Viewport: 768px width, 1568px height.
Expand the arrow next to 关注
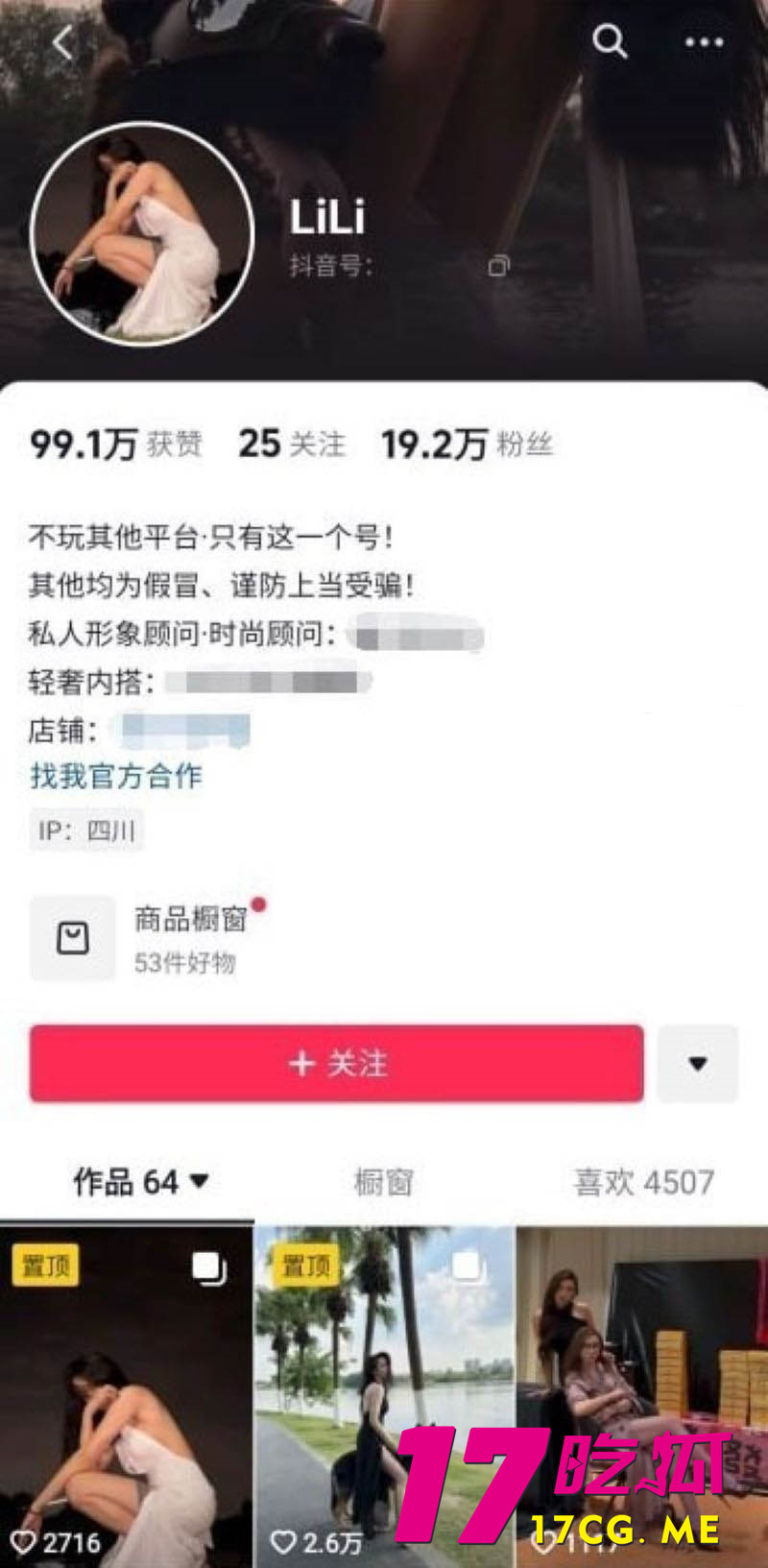(x=698, y=1063)
